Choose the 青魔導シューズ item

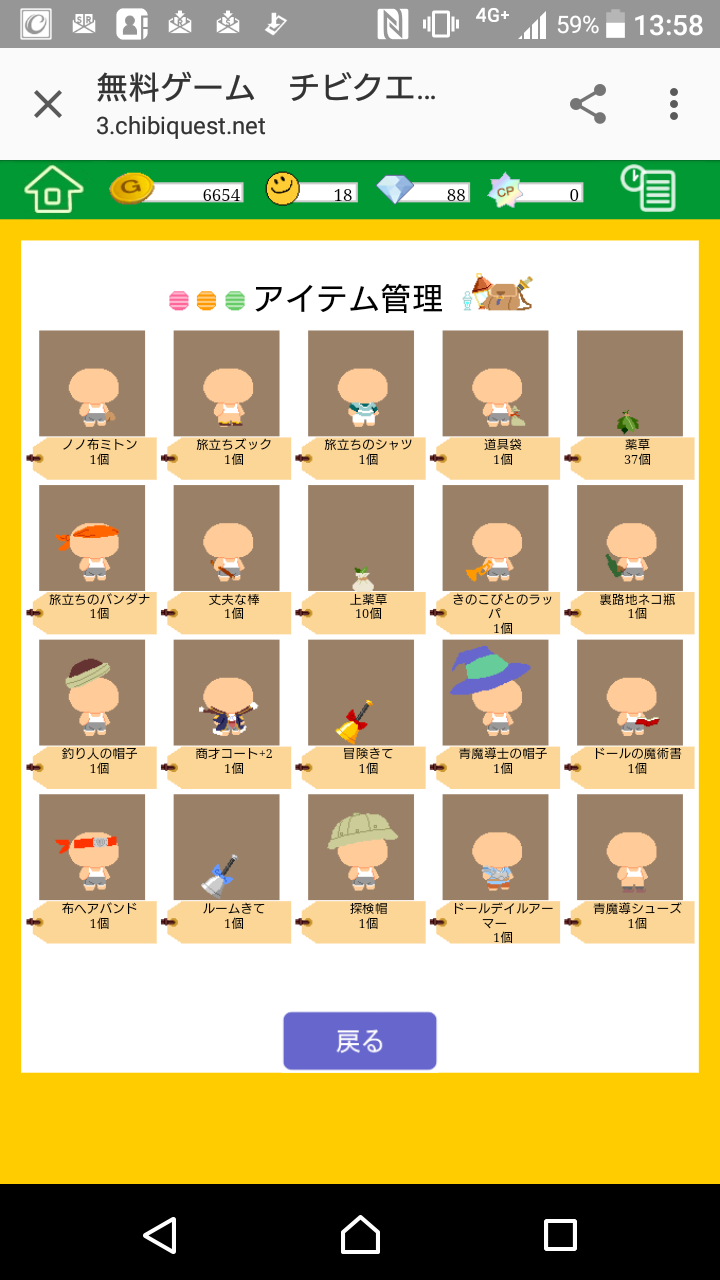630,848
